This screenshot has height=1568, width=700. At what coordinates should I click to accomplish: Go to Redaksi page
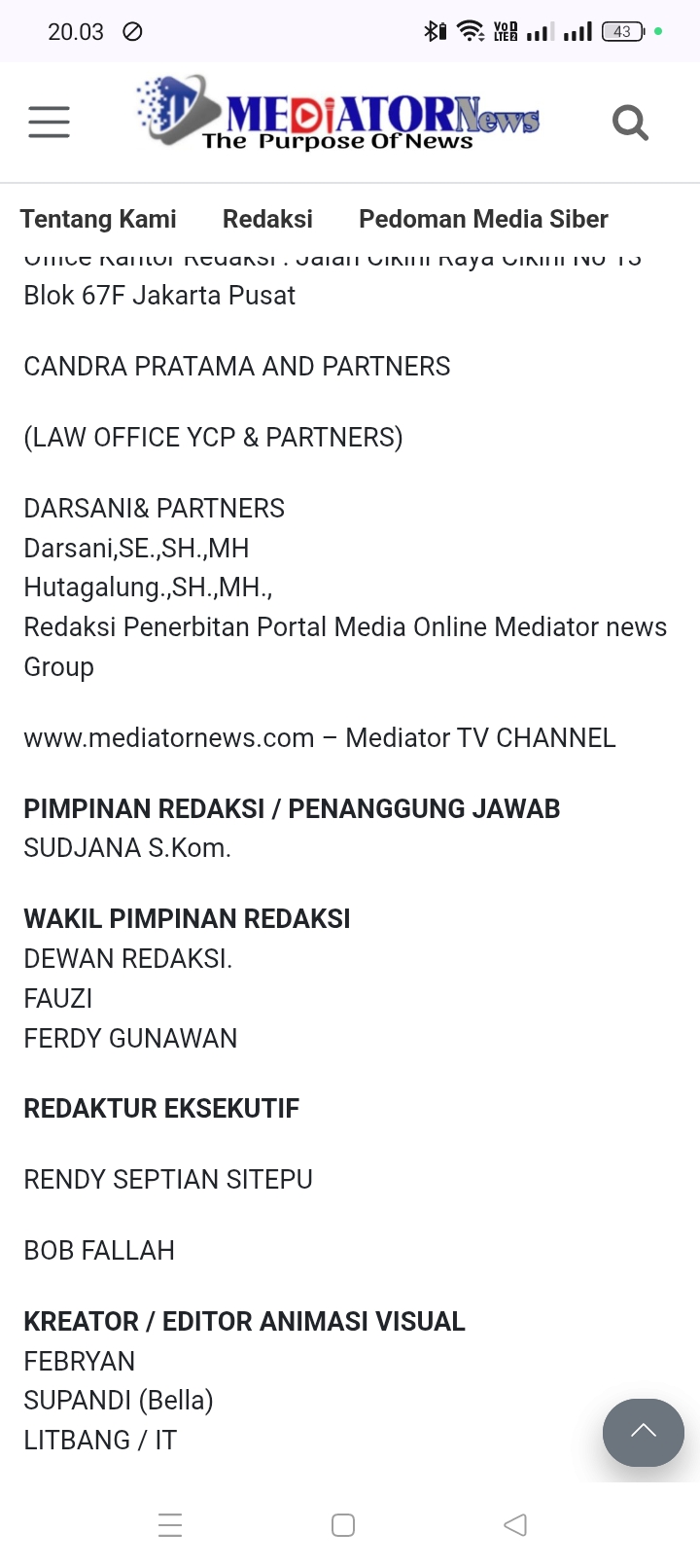(267, 219)
